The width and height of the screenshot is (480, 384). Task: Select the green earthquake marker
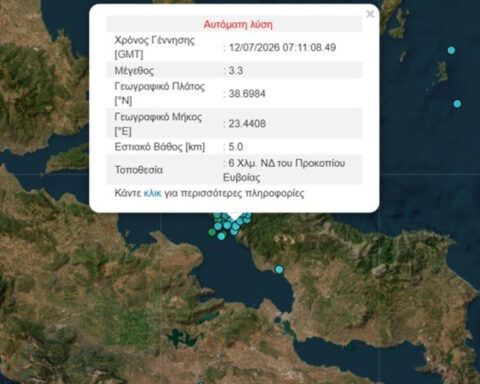[x=212, y=232]
